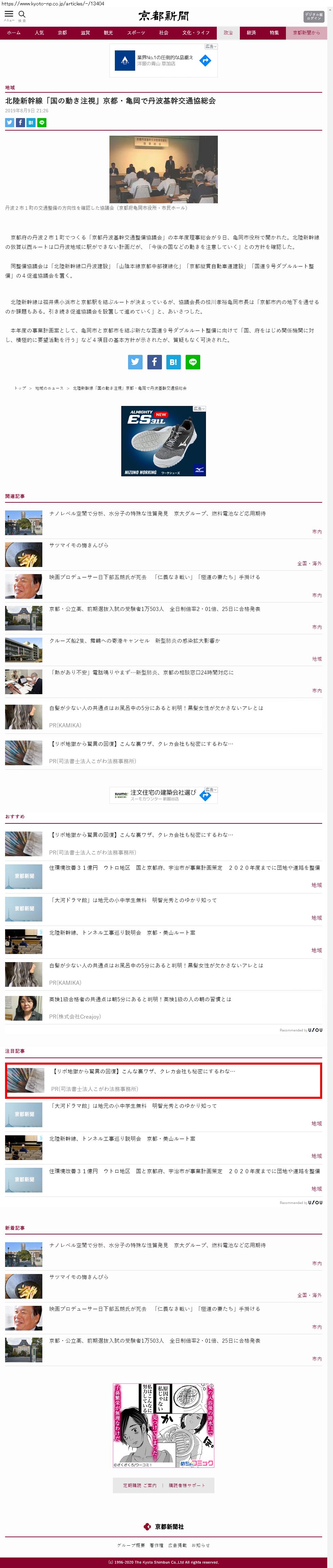Switch to the スポーツ tab
Viewport: 333px width, 1568px height.
coord(136,33)
